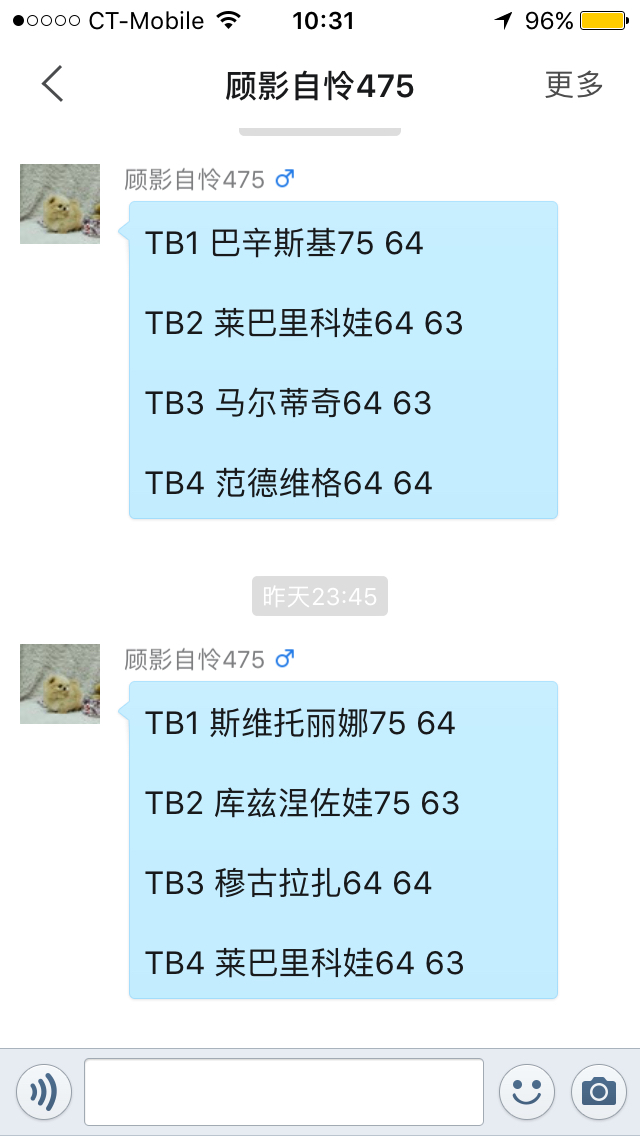Focus the message text field
This screenshot has width=640, height=1136.
pyautogui.click(x=284, y=1091)
